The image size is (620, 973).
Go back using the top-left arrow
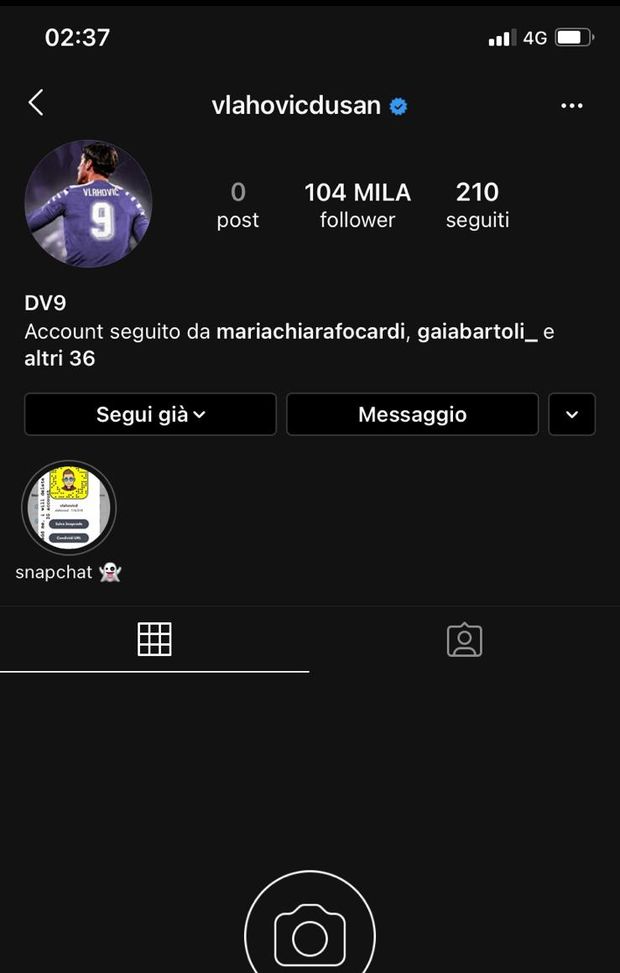tap(36, 102)
